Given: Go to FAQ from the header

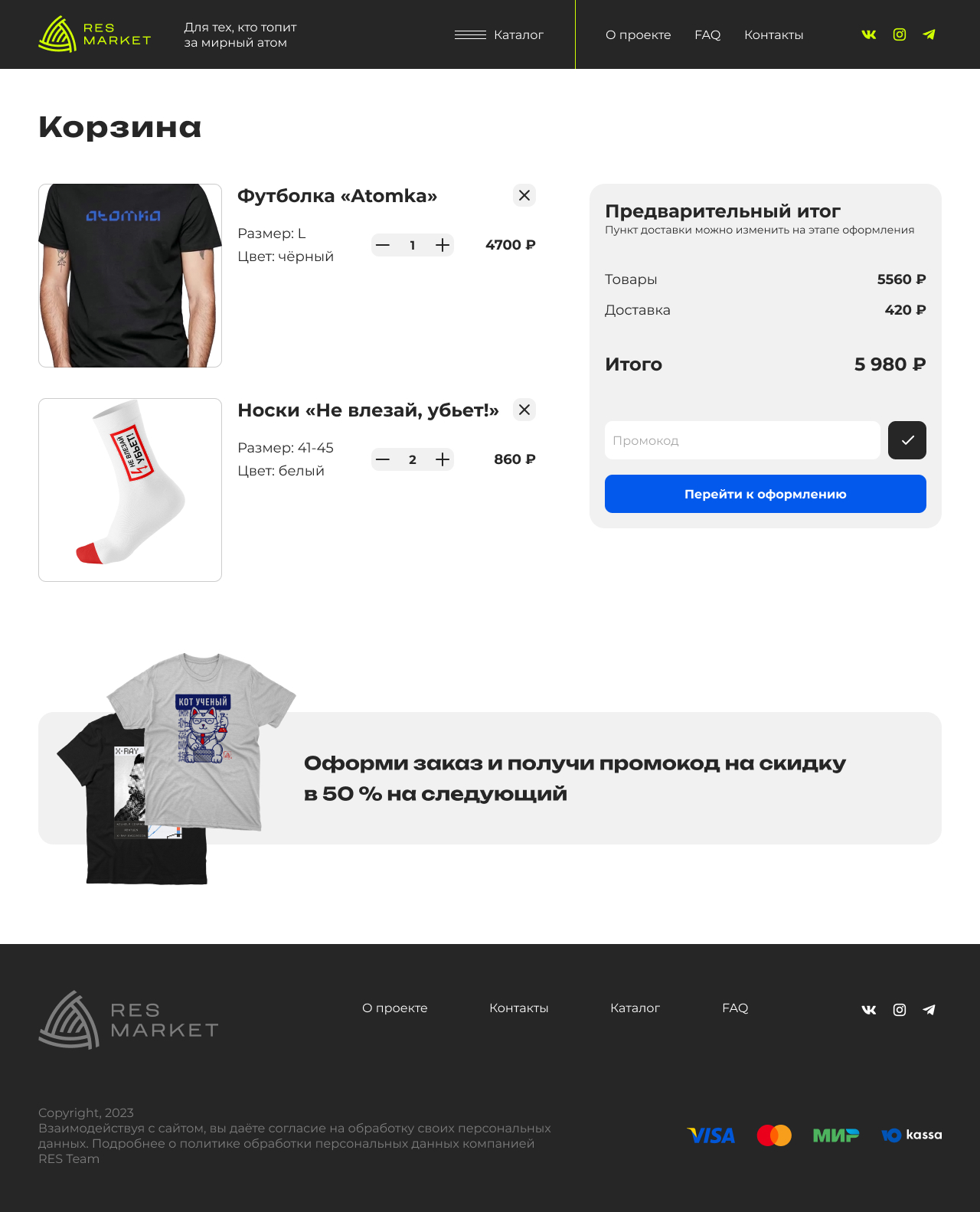Looking at the screenshot, I should point(707,34).
